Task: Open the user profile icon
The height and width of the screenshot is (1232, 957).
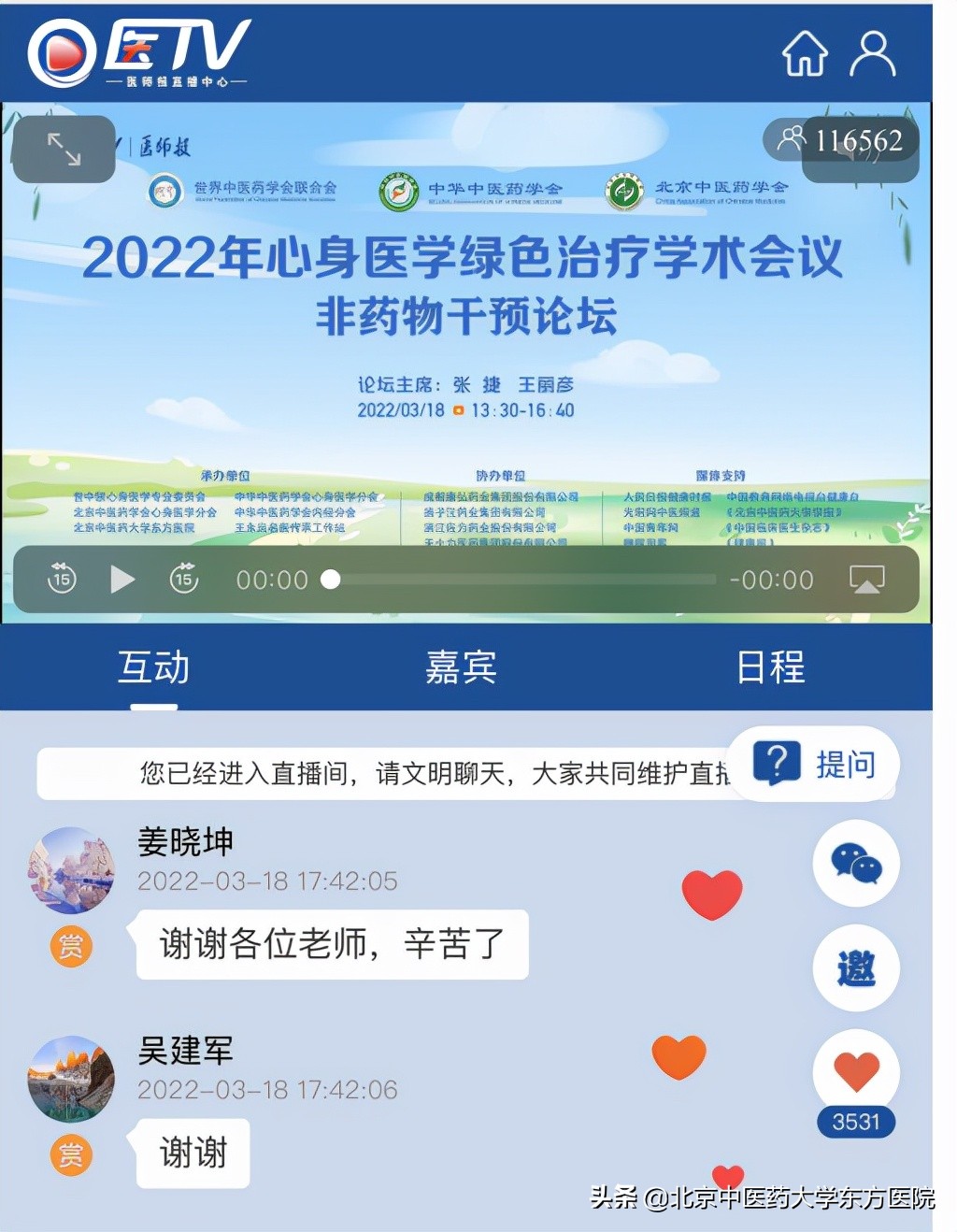Action: click(873, 53)
